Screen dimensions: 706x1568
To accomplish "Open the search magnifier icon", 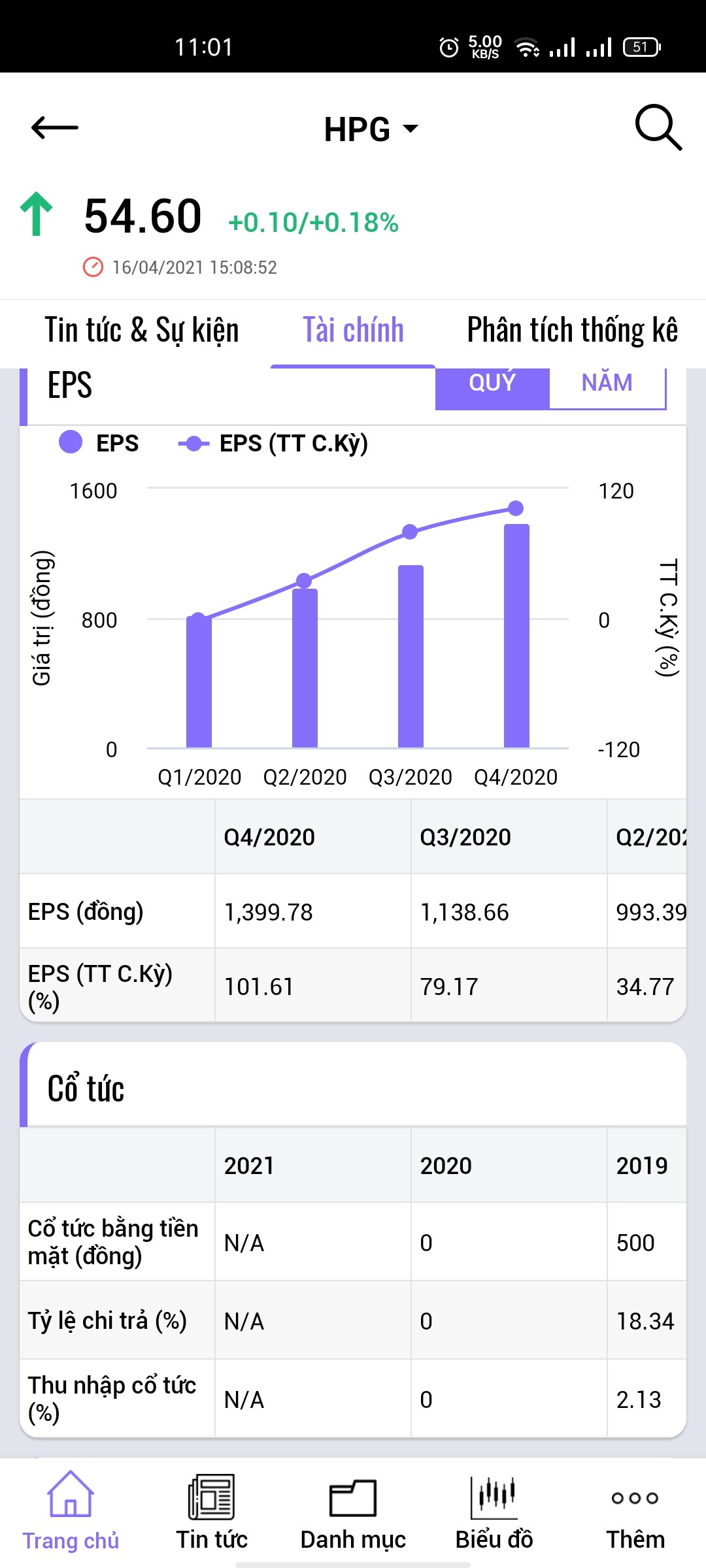I will tap(658, 127).
